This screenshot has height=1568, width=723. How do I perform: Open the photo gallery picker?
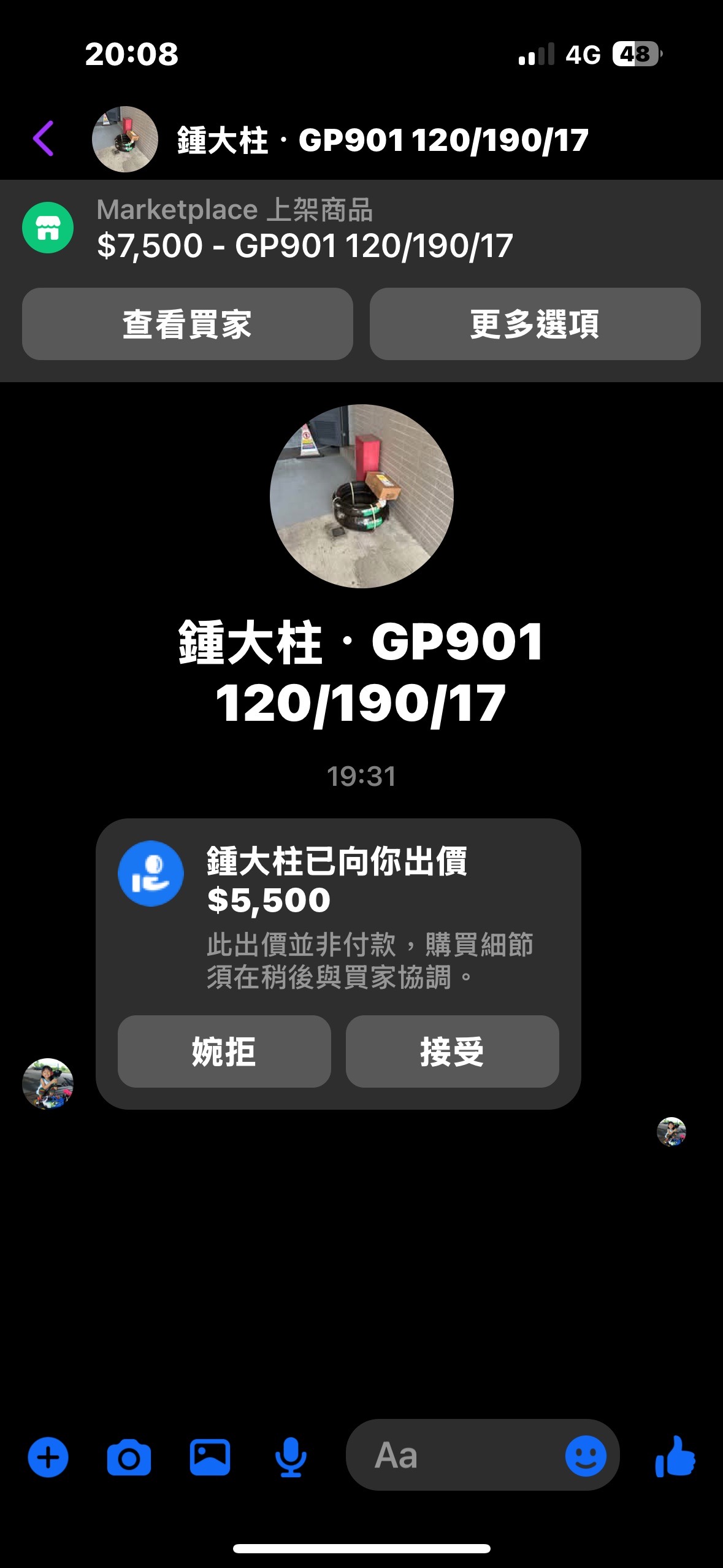[x=210, y=1456]
